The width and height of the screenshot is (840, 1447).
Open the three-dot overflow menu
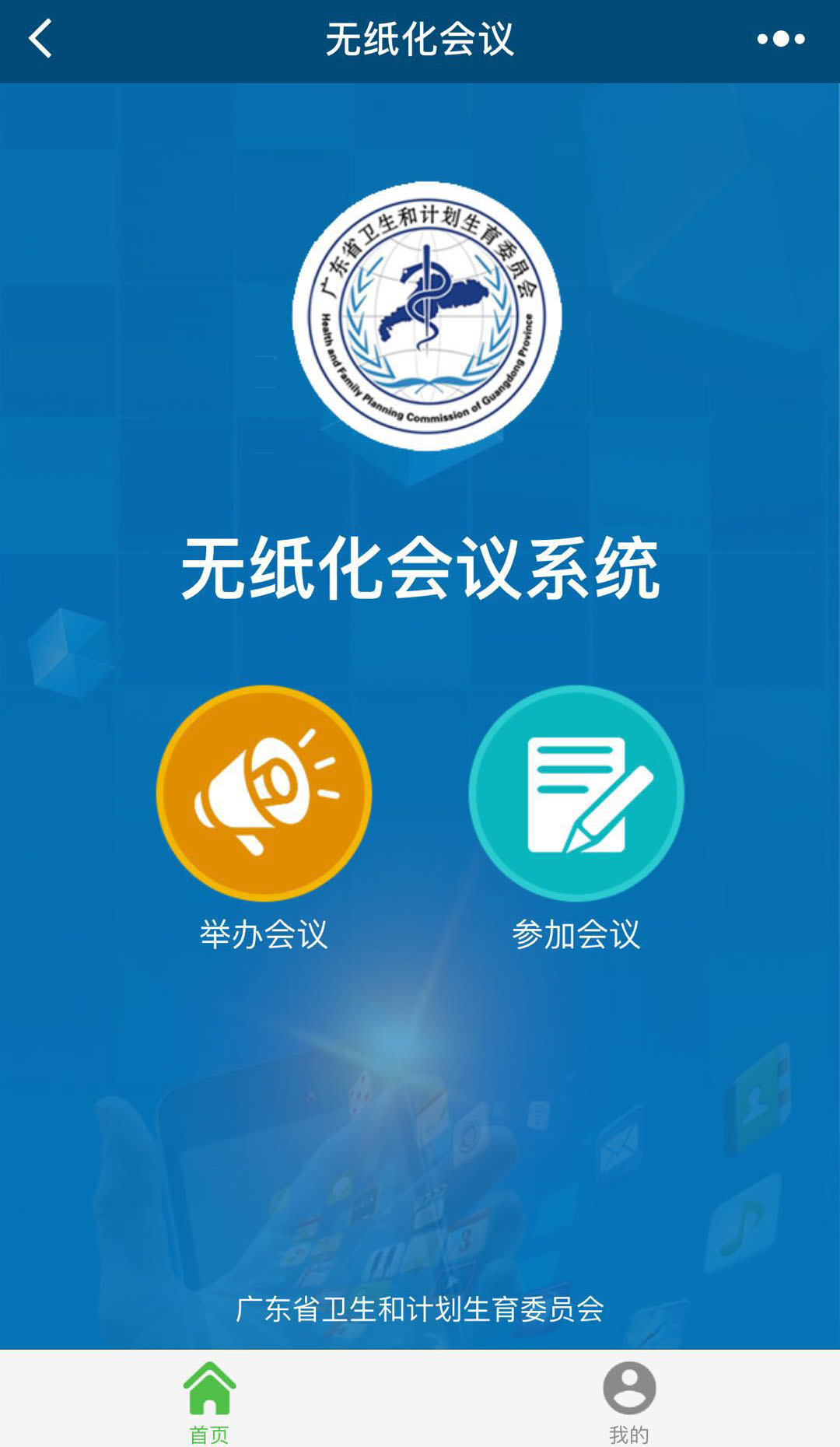pos(781,39)
